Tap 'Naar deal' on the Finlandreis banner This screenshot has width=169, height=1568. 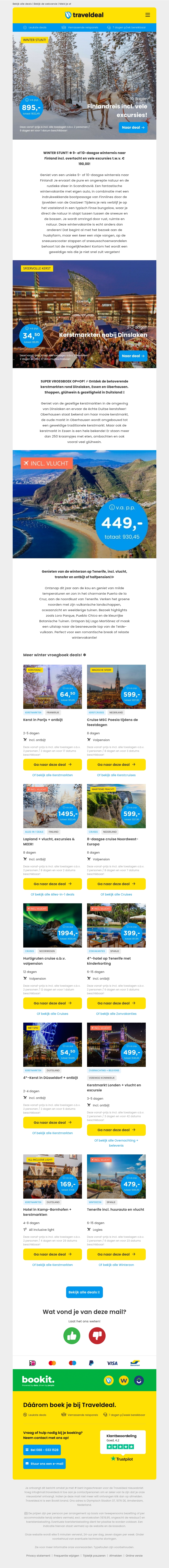pyautogui.click(x=132, y=127)
